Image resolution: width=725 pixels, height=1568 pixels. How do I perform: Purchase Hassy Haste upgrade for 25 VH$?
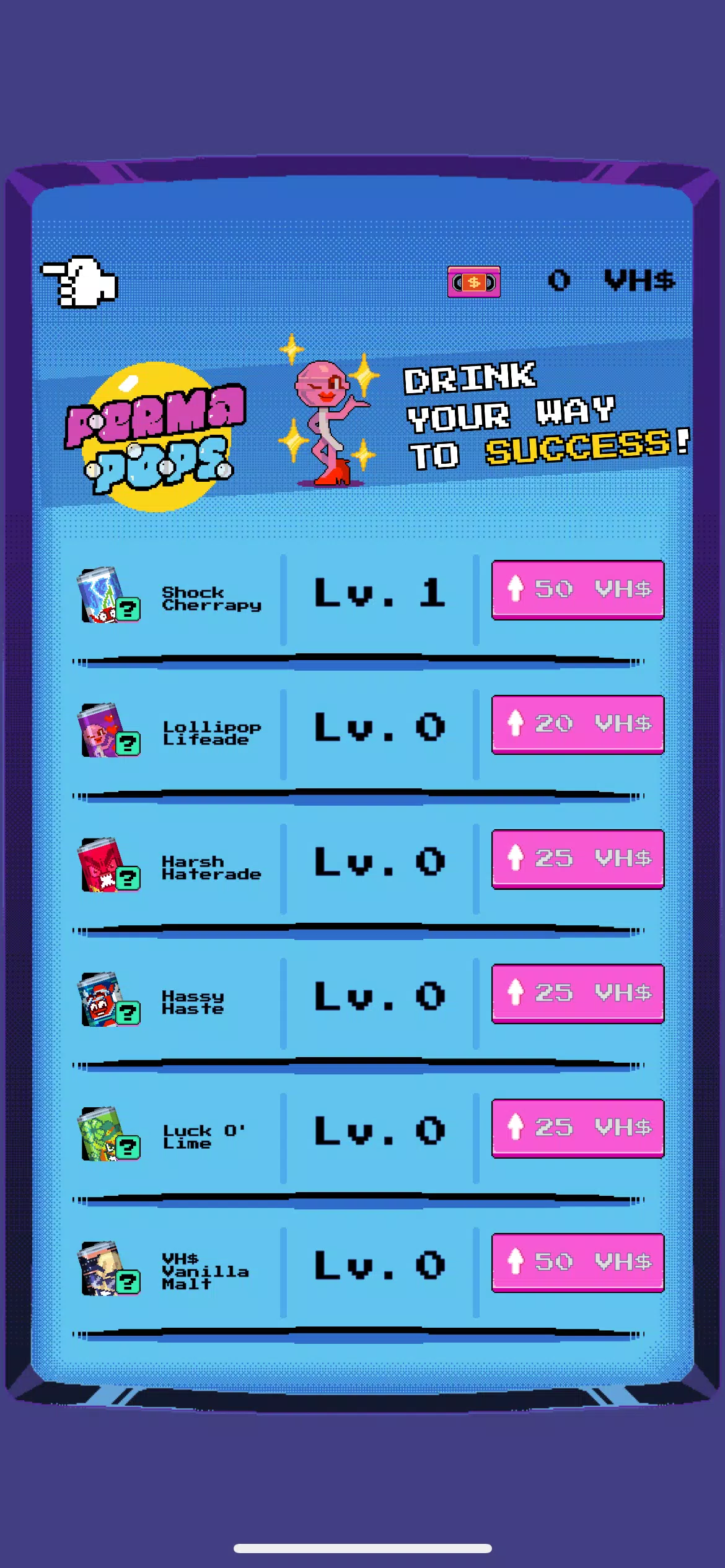pos(578,993)
